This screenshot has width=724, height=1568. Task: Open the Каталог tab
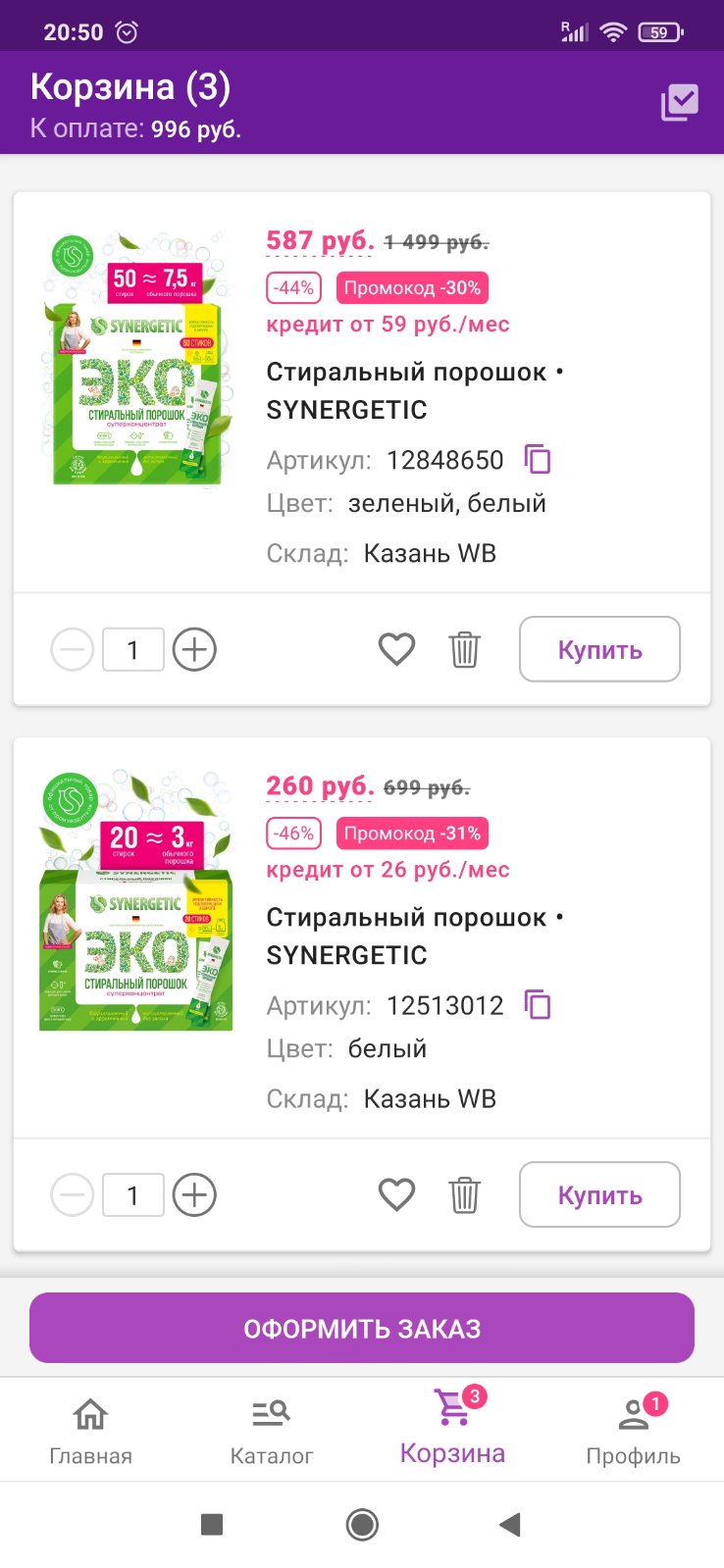pyautogui.click(x=272, y=1432)
